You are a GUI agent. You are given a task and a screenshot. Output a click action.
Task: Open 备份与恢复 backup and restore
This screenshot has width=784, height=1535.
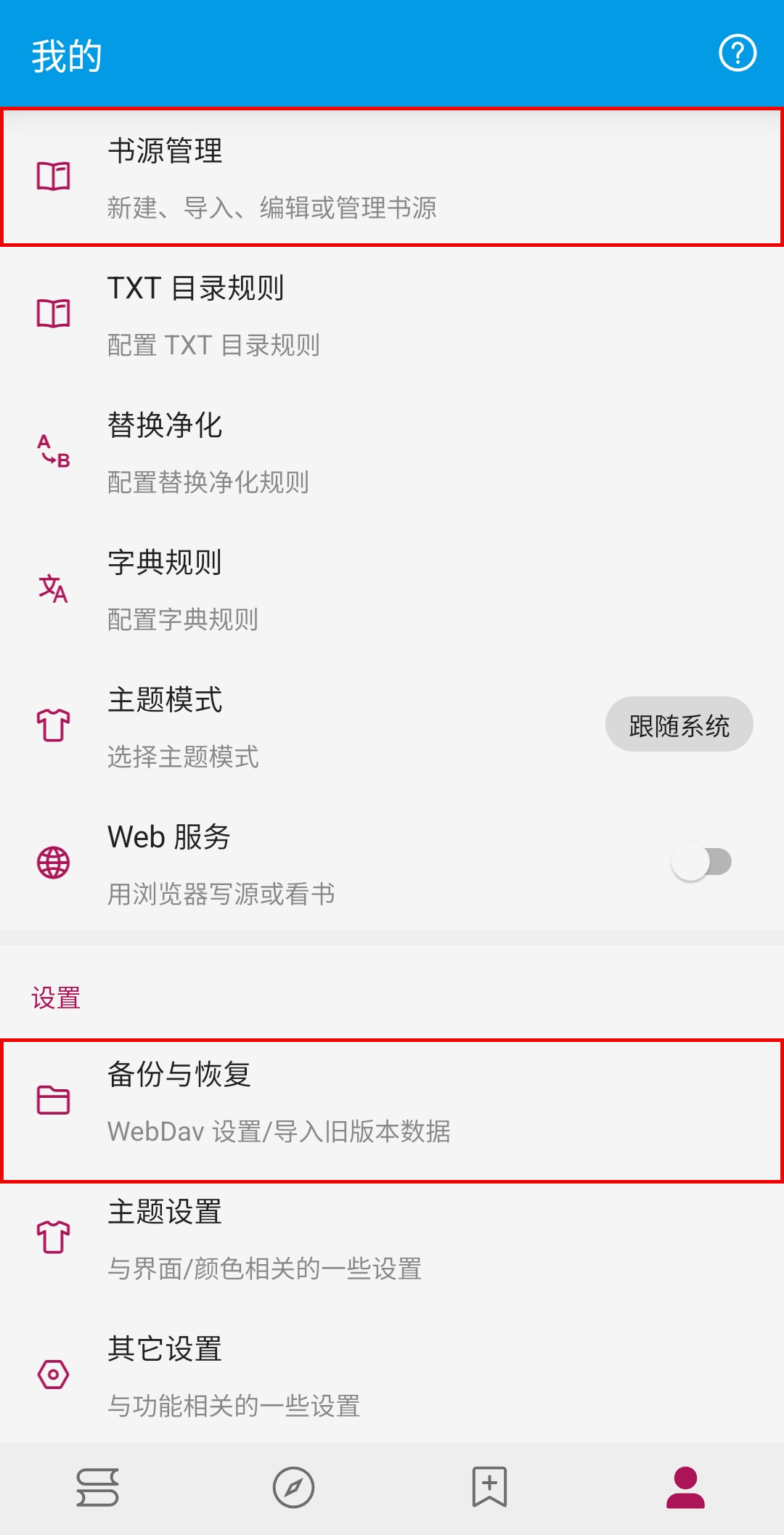pyautogui.click(x=392, y=1101)
